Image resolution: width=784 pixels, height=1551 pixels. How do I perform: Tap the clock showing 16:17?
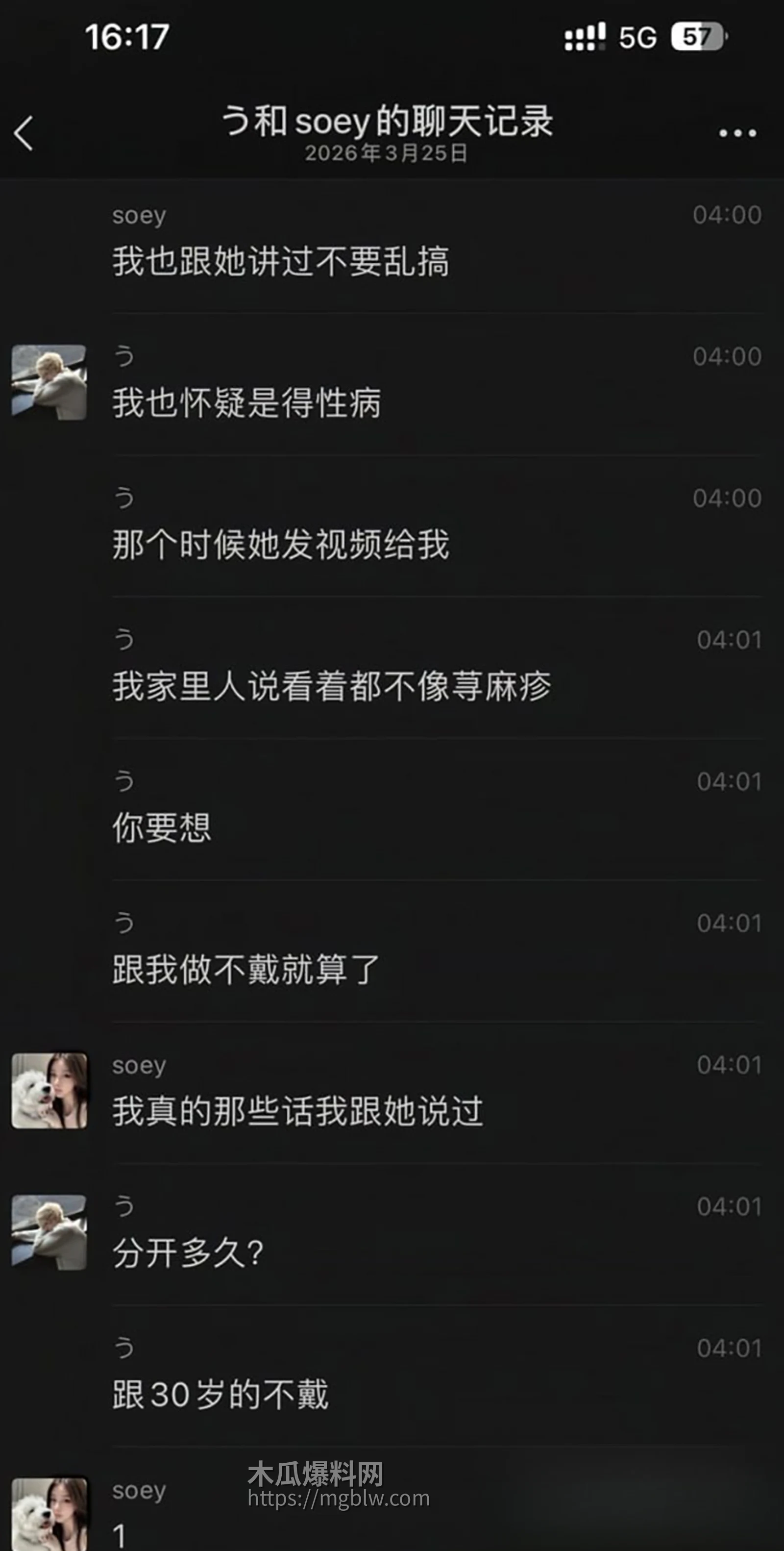point(127,37)
